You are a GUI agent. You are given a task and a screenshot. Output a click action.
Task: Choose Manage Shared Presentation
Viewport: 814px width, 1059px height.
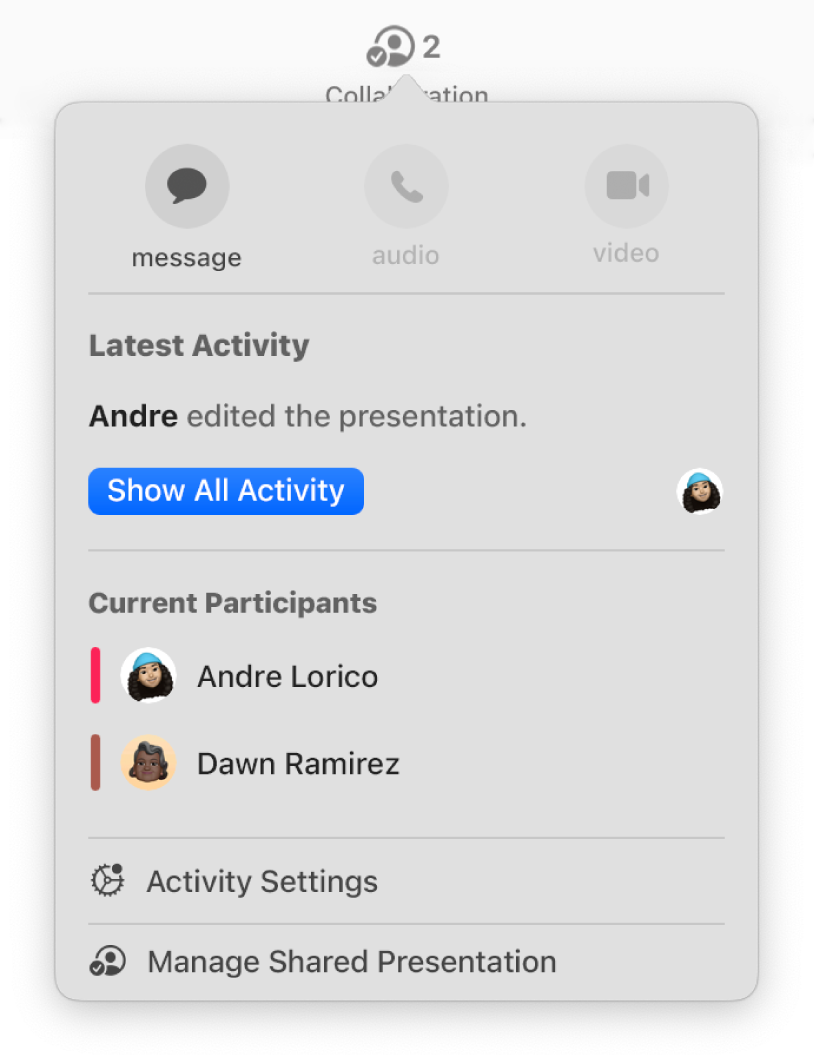(x=352, y=961)
